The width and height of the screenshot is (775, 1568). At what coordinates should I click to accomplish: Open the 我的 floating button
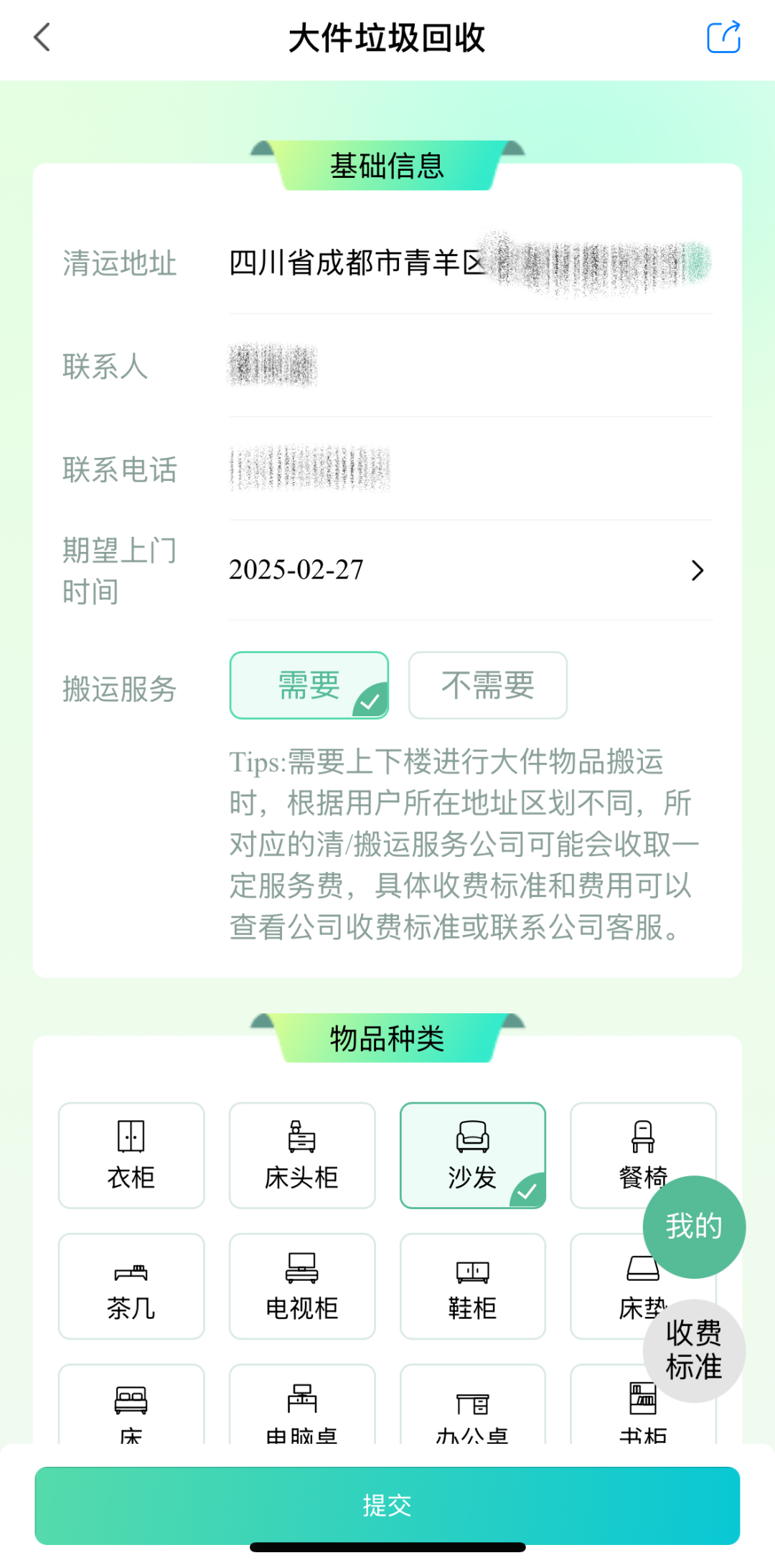click(x=693, y=1226)
